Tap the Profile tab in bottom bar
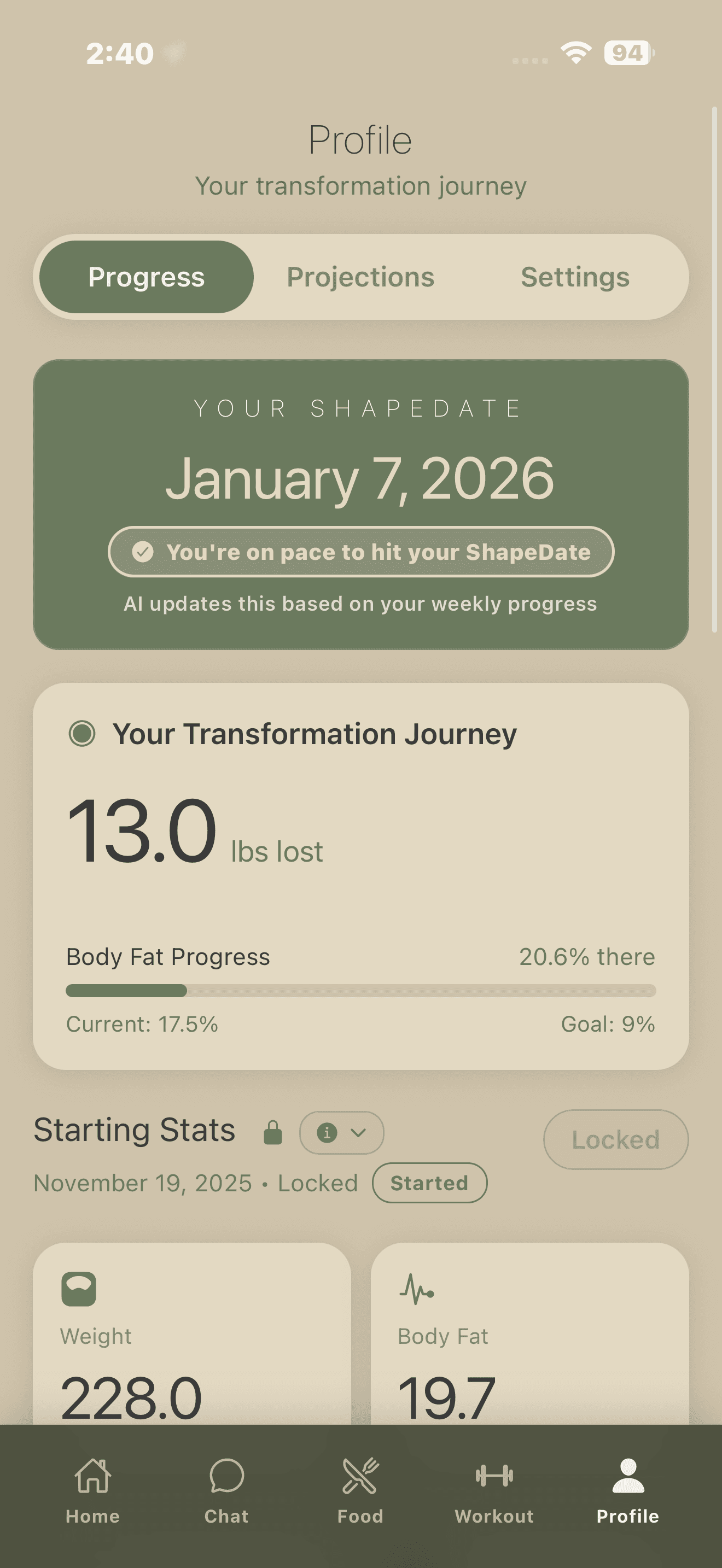 point(627,1490)
